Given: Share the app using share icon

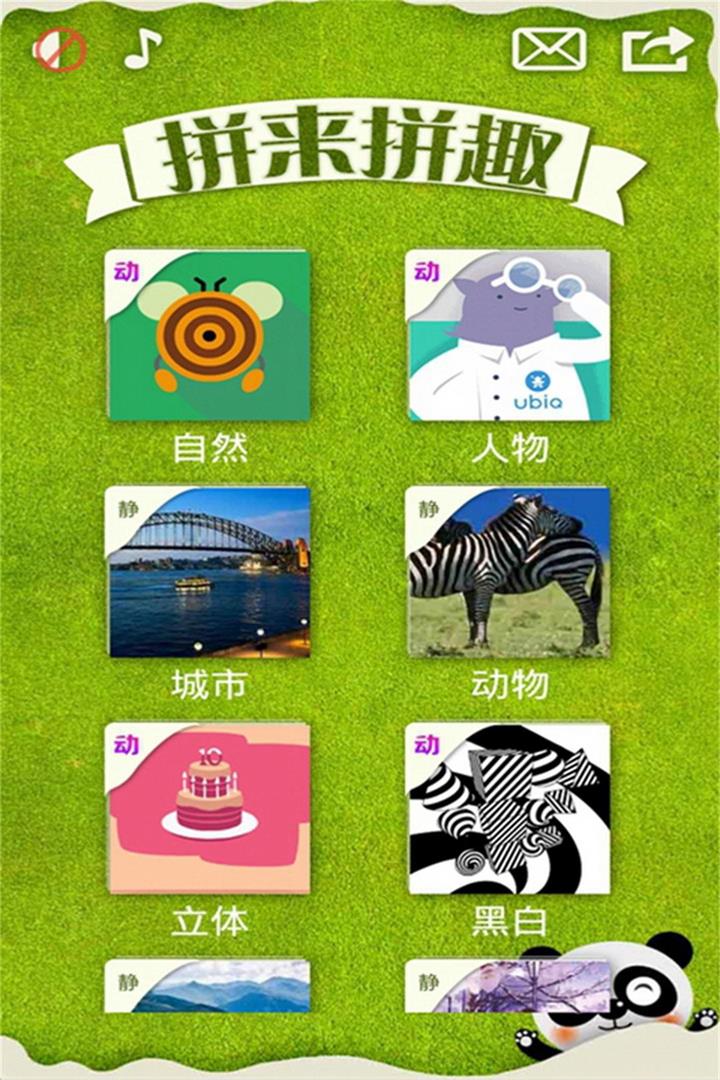Looking at the screenshot, I should tap(657, 48).
